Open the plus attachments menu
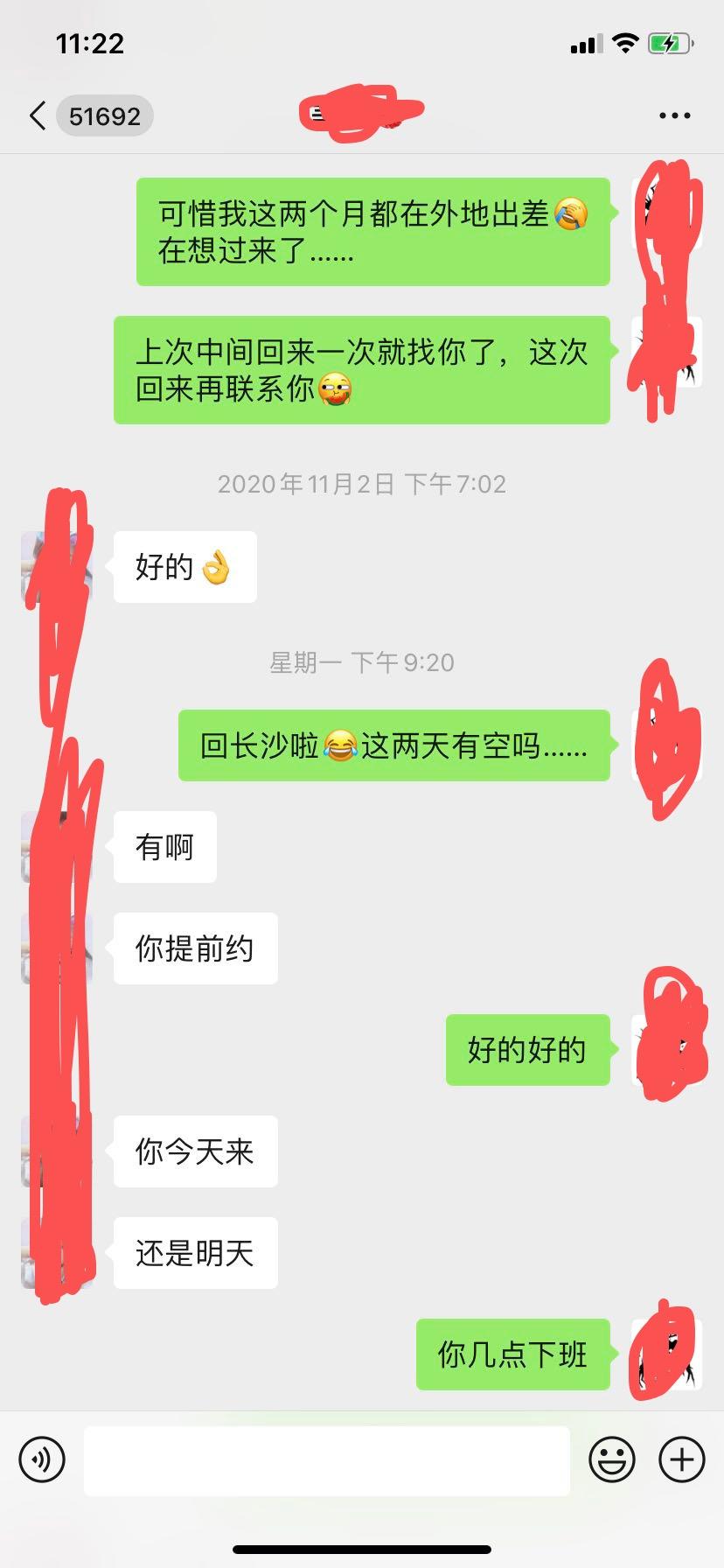The image size is (724, 1568). coord(681,1459)
